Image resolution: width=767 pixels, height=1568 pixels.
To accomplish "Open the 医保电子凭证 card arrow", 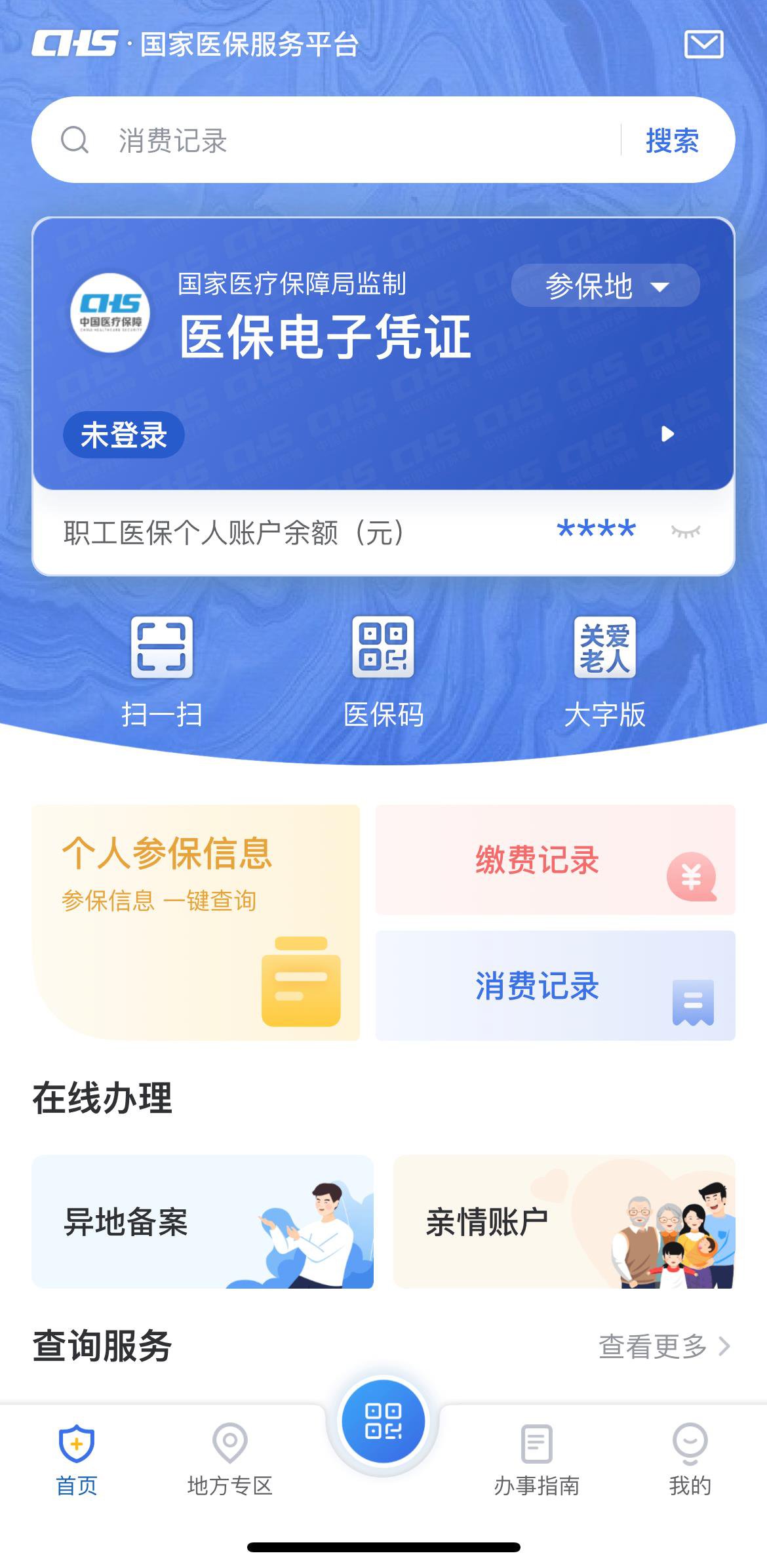I will [667, 434].
